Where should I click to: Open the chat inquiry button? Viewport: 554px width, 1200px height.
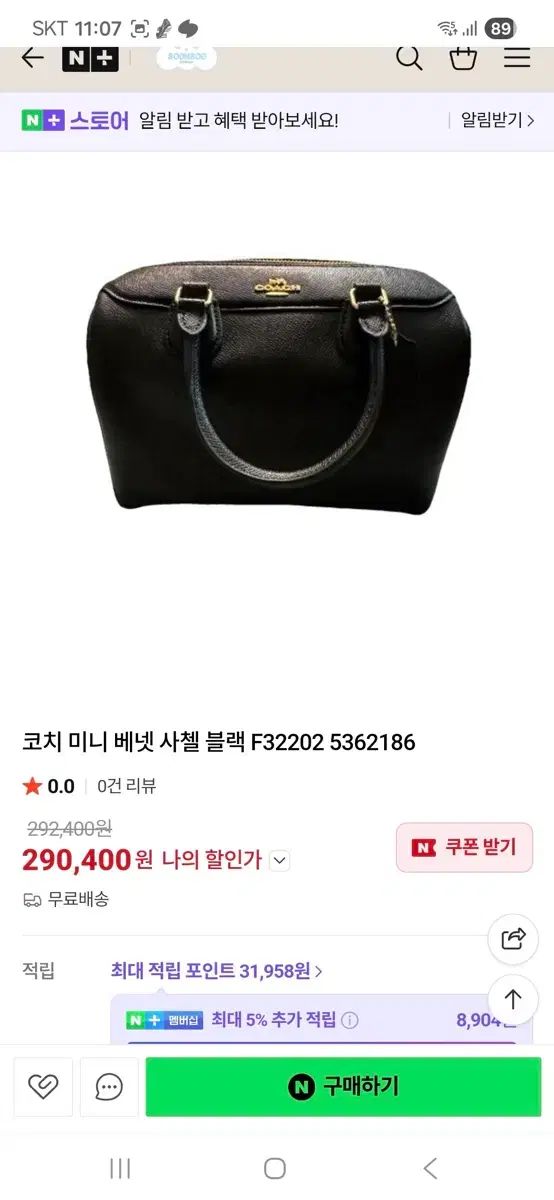tap(109, 1087)
